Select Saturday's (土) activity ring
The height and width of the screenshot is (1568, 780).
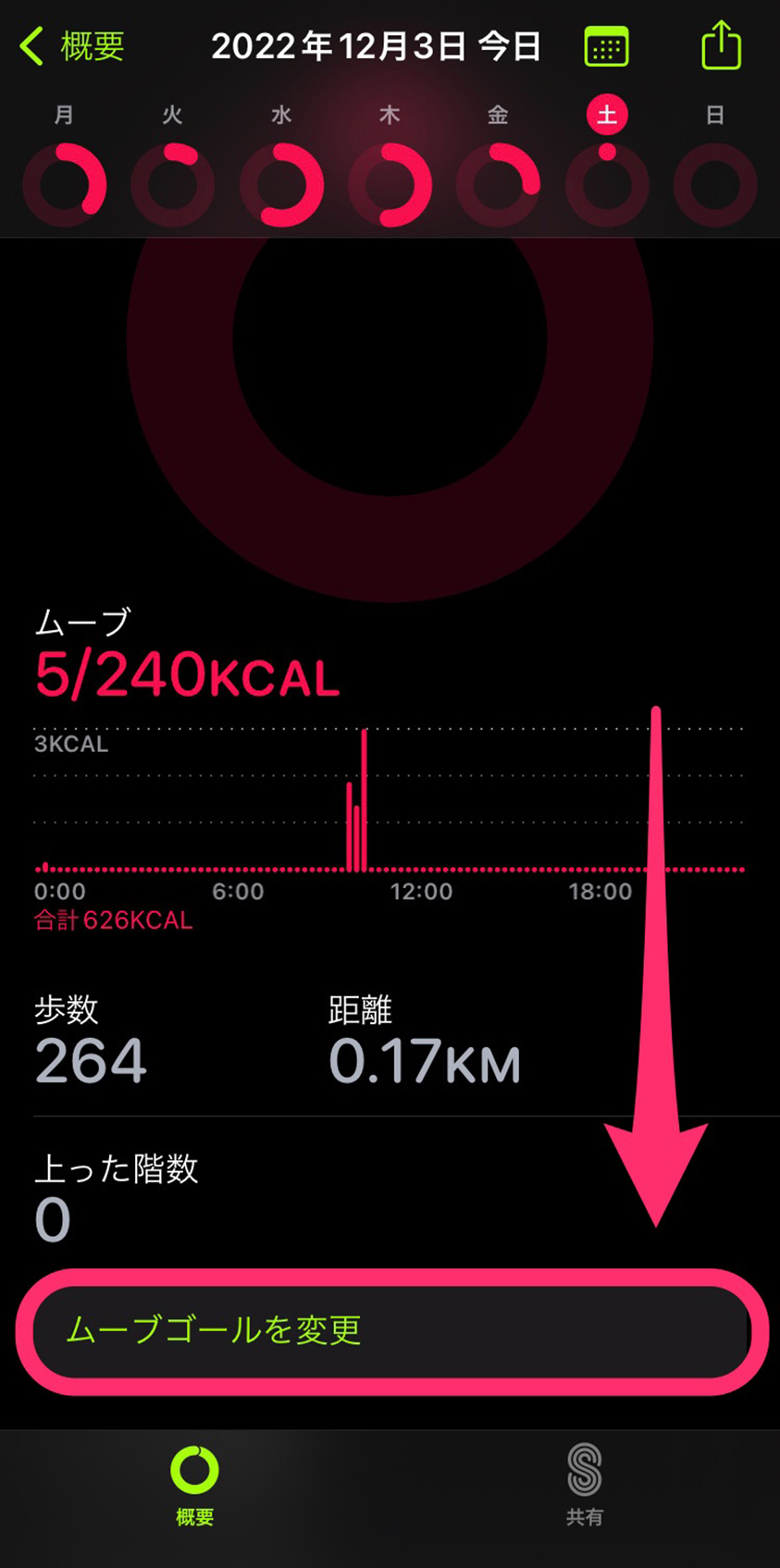point(607,185)
